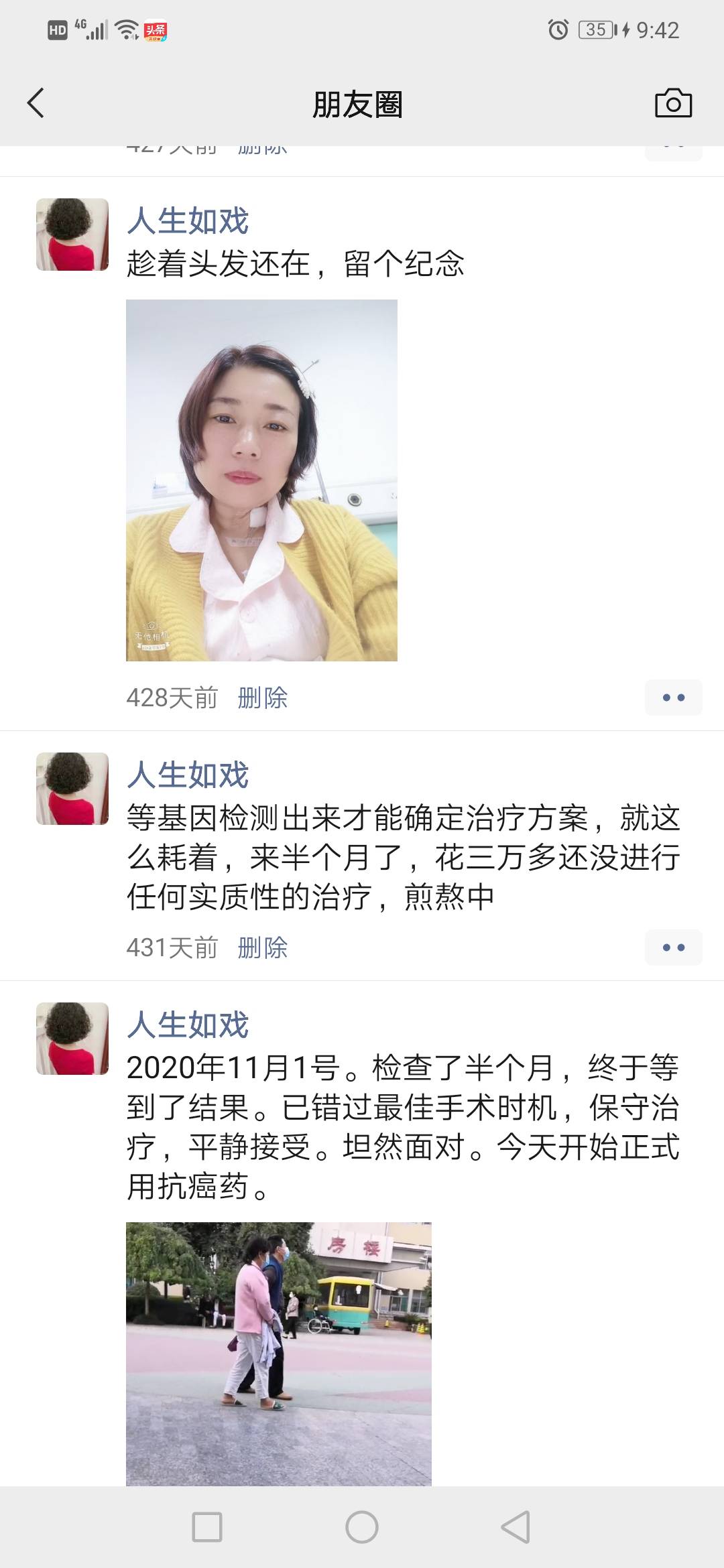724x1568 pixels.
Task: Expand comment options under the hair selfie post
Action: pyautogui.click(x=672, y=697)
